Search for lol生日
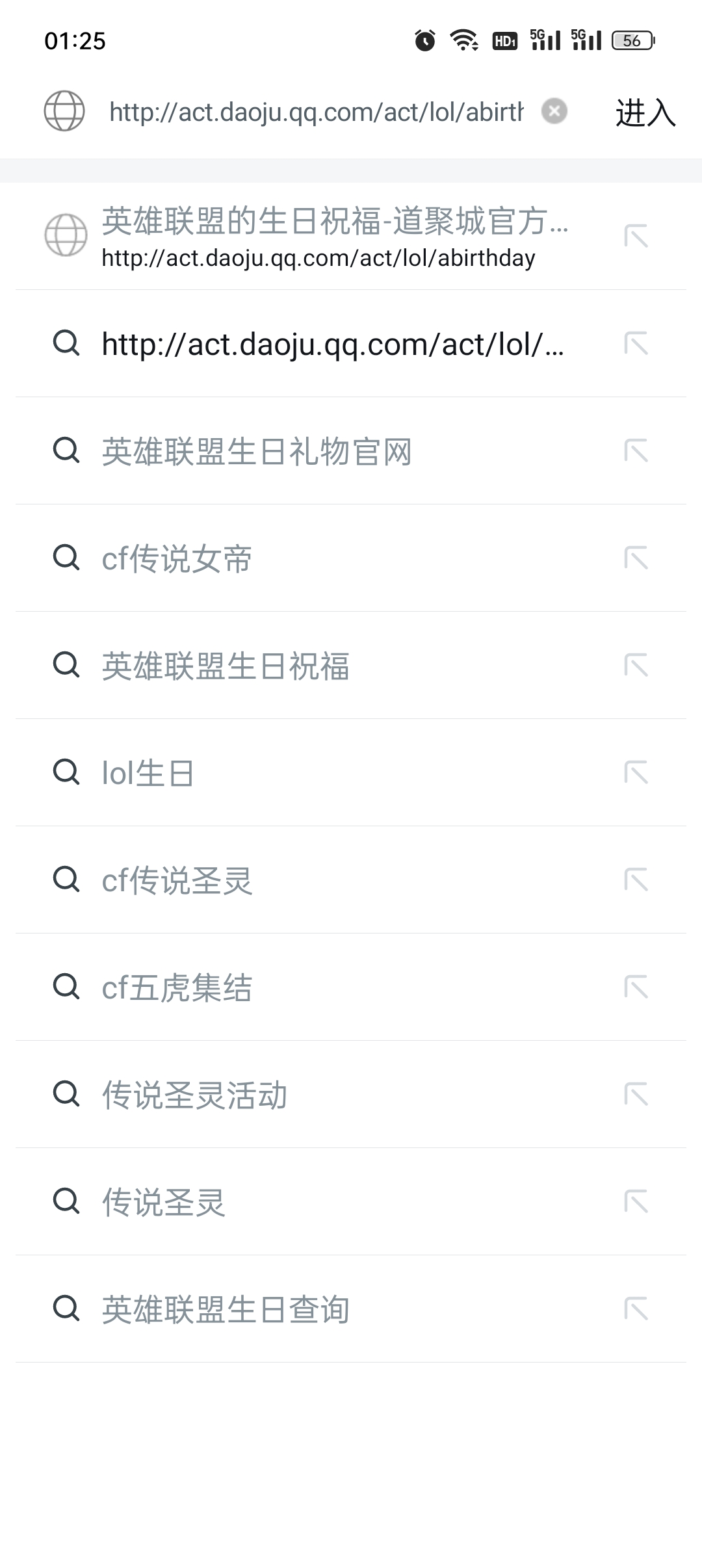The height and width of the screenshot is (1568, 702). coord(148,773)
